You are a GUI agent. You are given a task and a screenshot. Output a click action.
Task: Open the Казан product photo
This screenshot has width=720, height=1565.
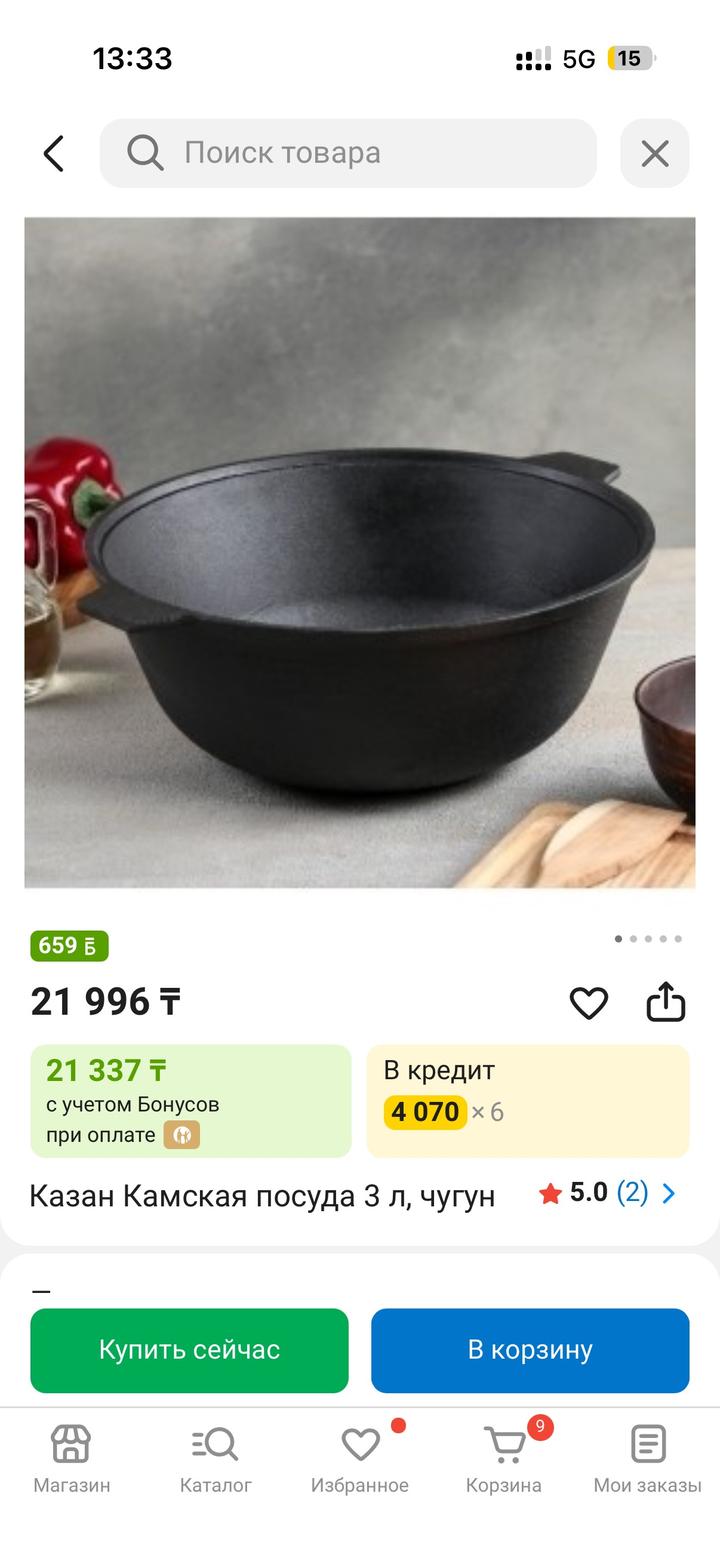360,552
